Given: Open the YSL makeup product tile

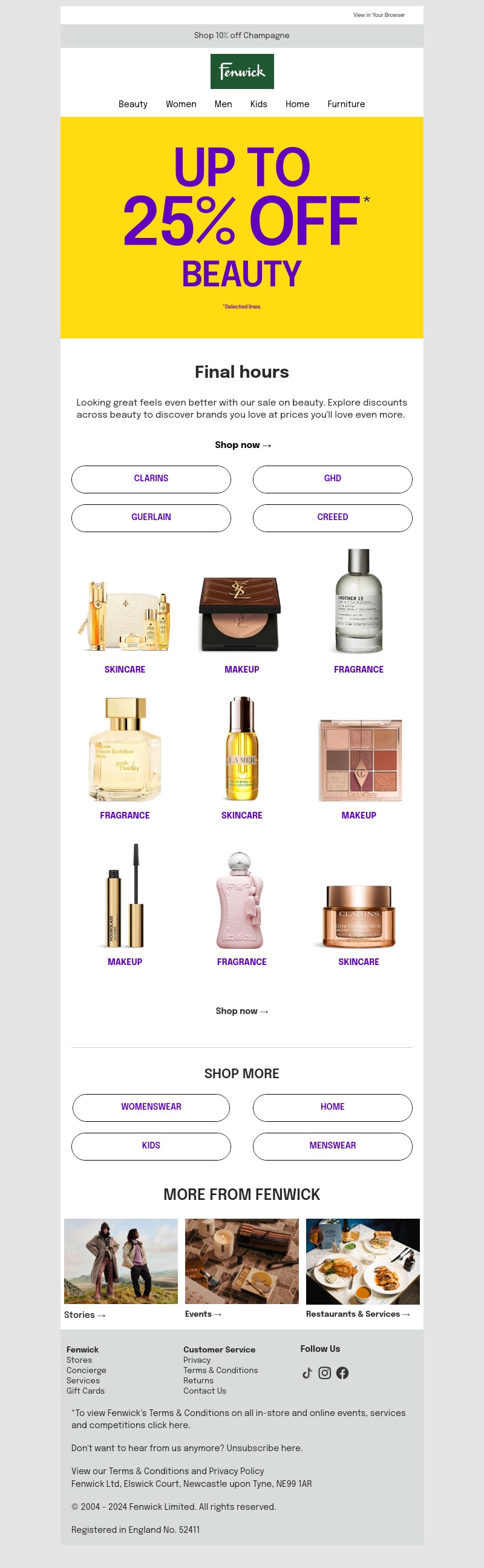Looking at the screenshot, I should pos(241,614).
